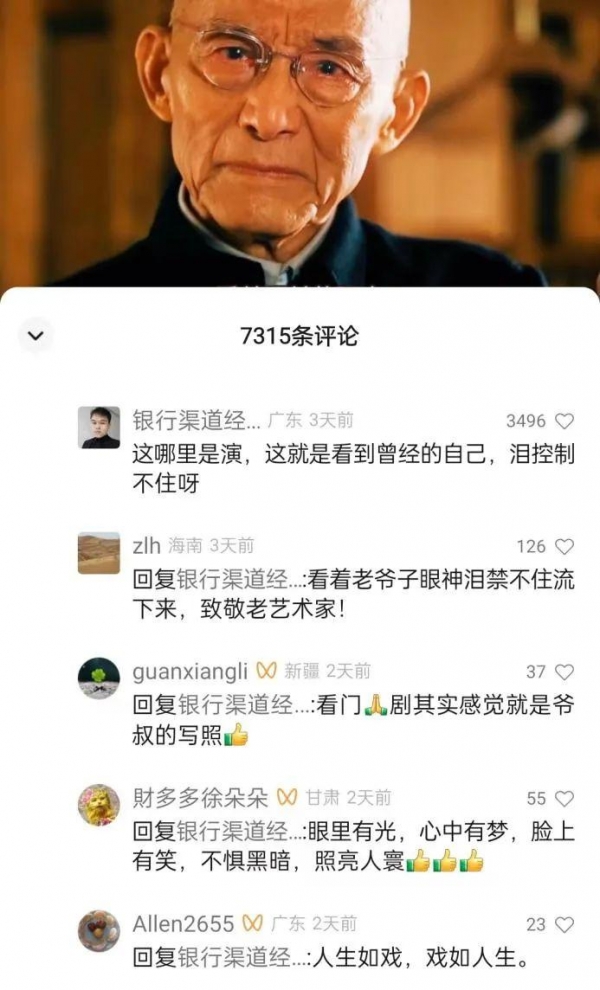
Task: Like the comment by 银行渠道经…
Action: click(564, 421)
